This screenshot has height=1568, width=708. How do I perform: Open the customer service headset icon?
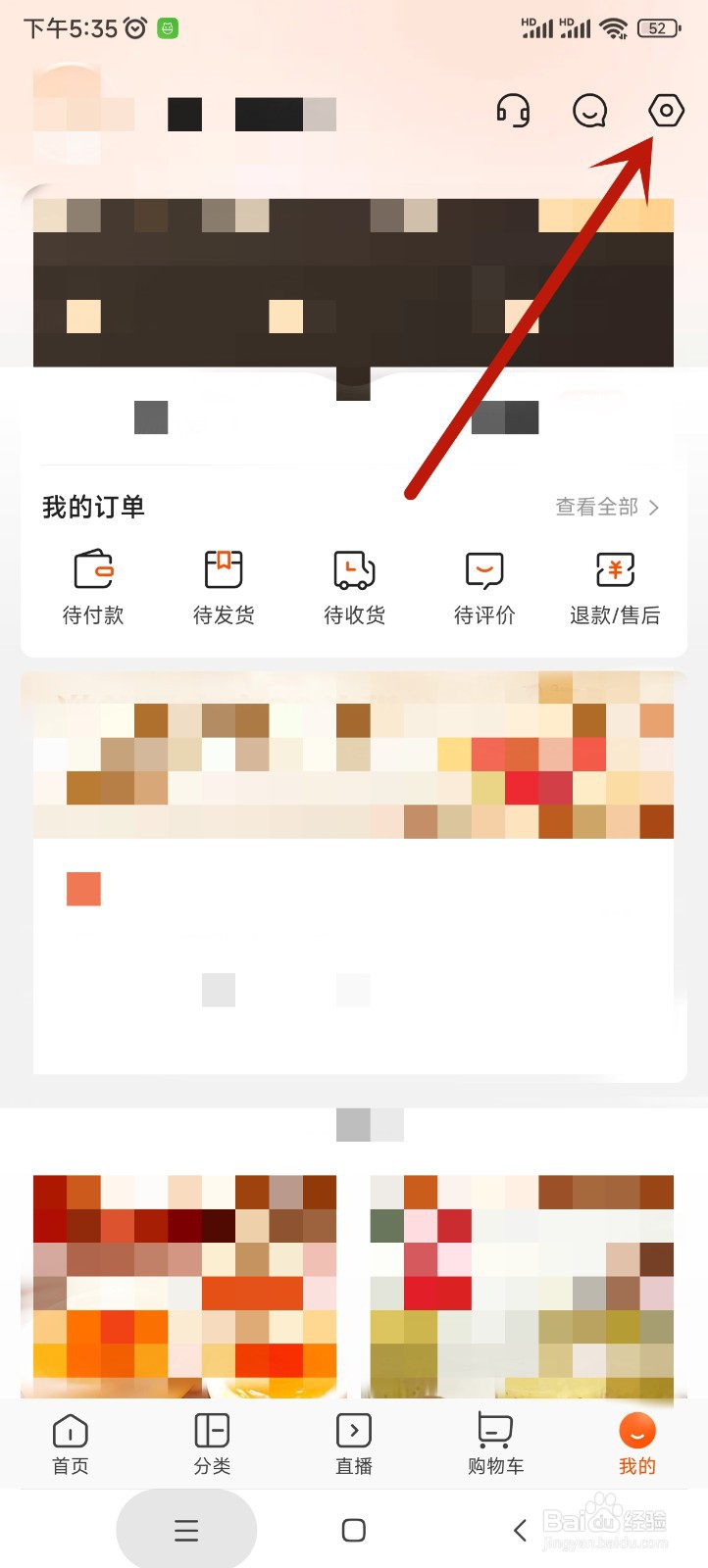pos(513,111)
